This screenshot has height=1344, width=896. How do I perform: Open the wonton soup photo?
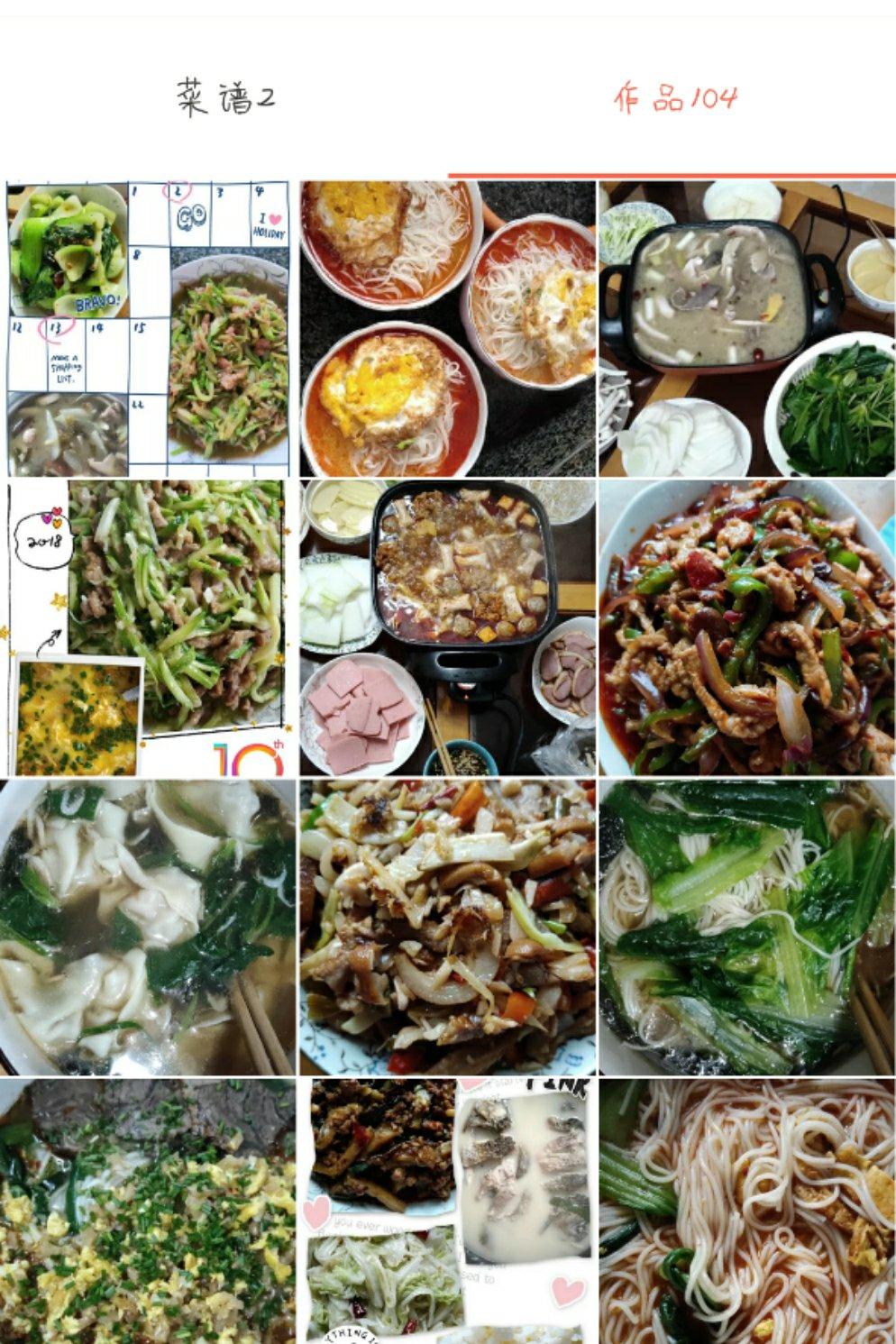(148, 928)
